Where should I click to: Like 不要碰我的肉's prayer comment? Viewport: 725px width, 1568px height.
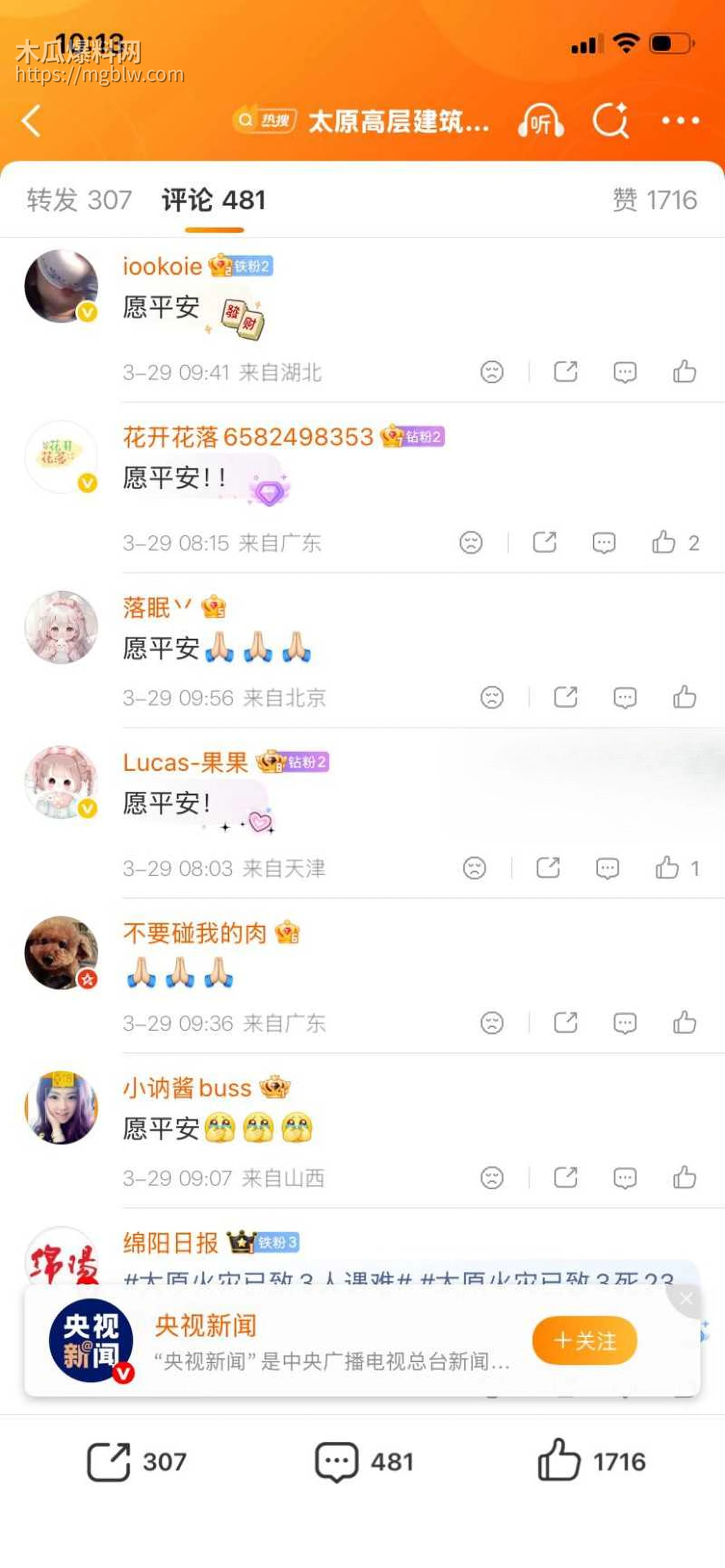pyautogui.click(x=685, y=1023)
